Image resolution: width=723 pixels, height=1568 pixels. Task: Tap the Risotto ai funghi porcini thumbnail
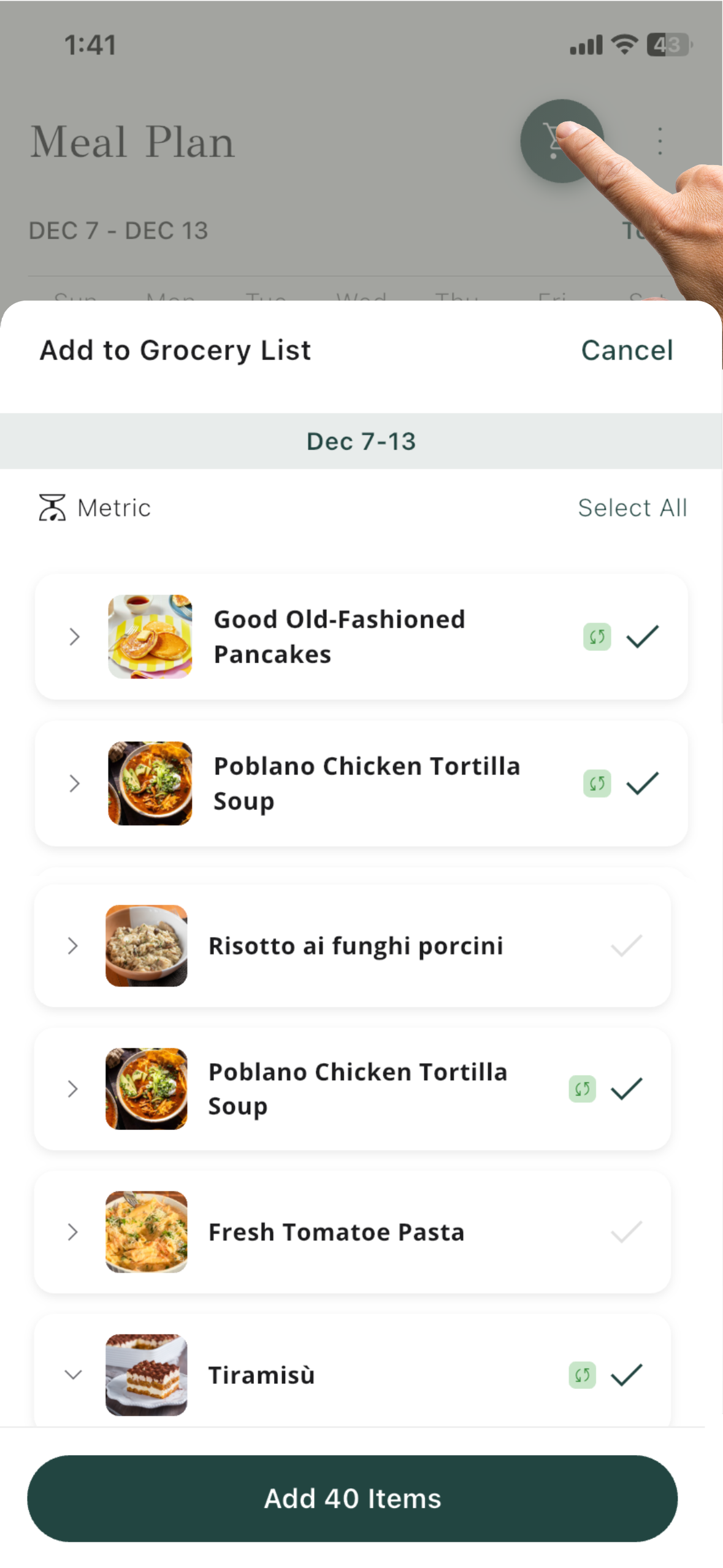(147, 945)
